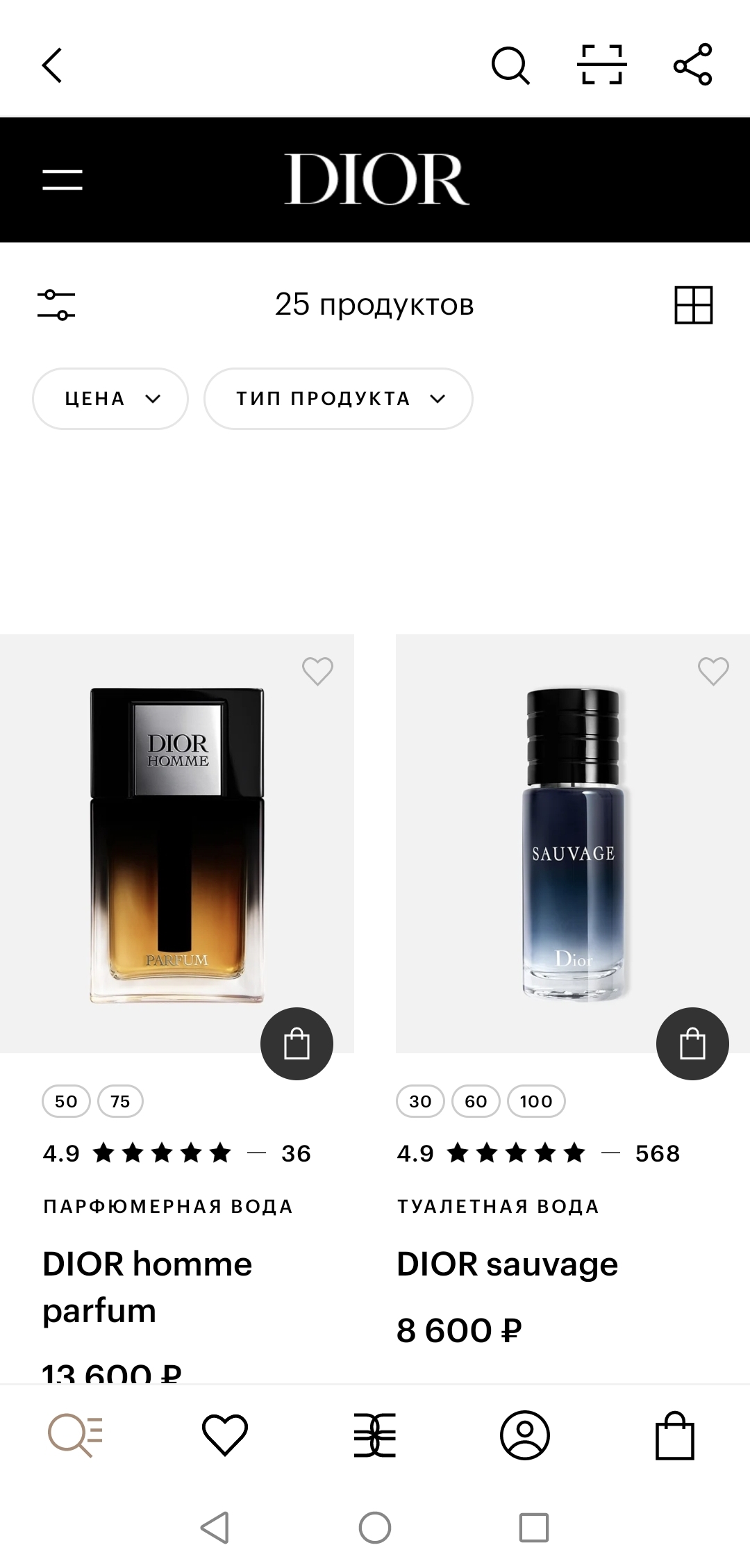Screen dimensions: 750x1568
Task: Expand the Цена filter
Action: click(x=110, y=399)
